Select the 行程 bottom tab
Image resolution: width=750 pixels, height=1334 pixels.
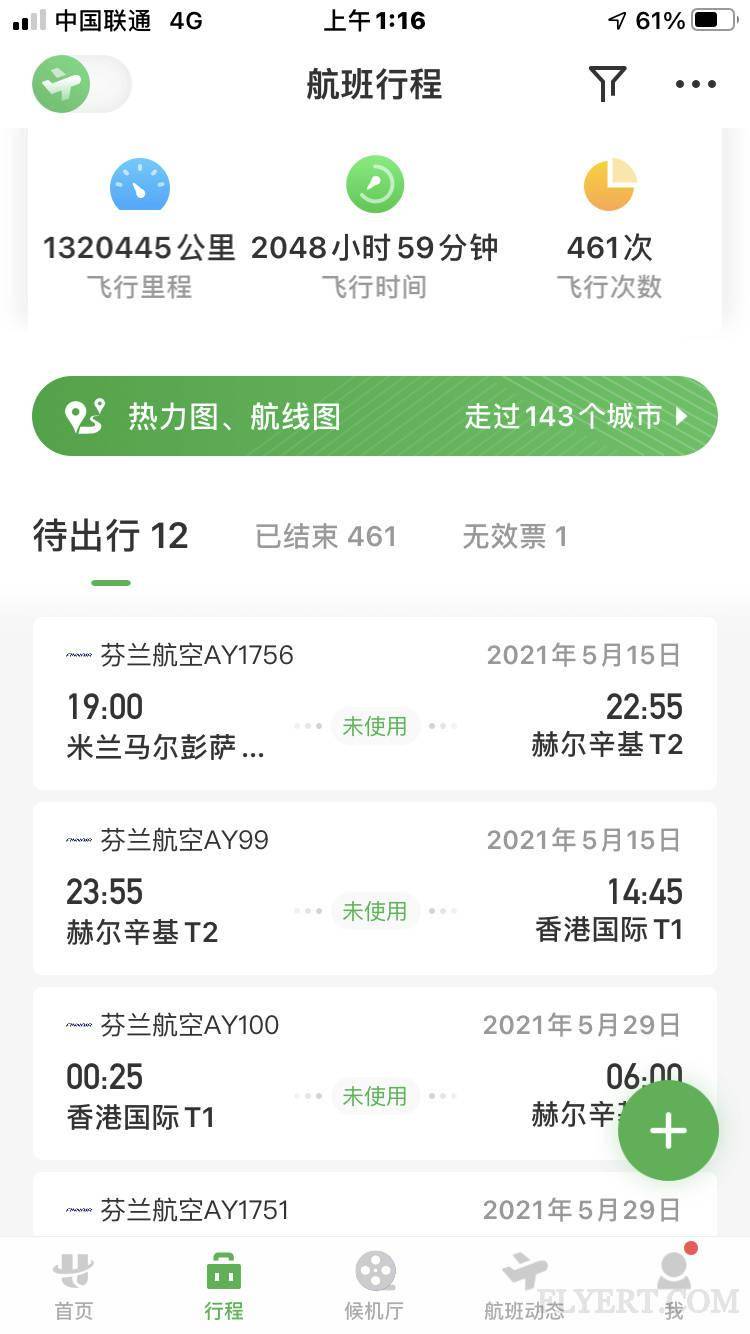(x=224, y=1286)
